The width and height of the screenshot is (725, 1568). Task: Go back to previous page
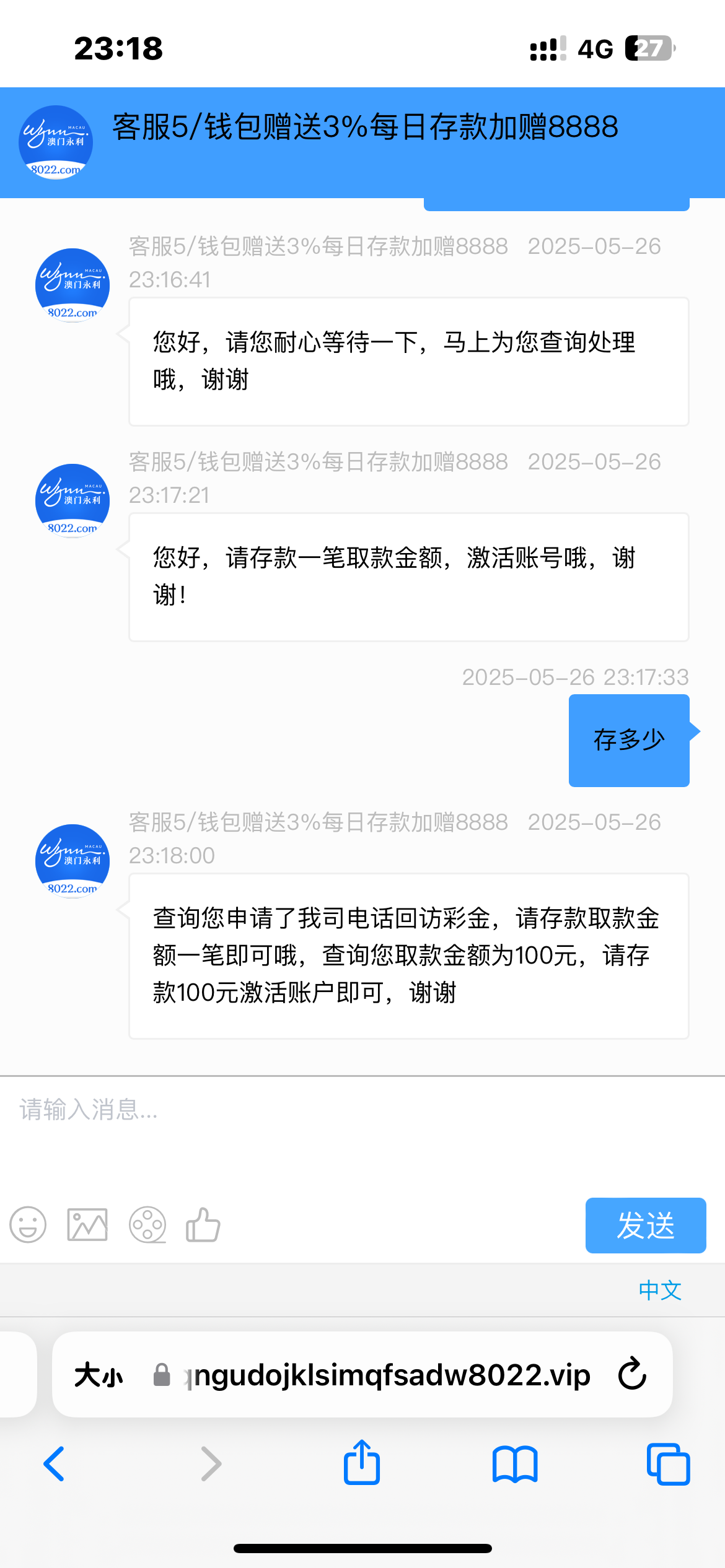[54, 1464]
